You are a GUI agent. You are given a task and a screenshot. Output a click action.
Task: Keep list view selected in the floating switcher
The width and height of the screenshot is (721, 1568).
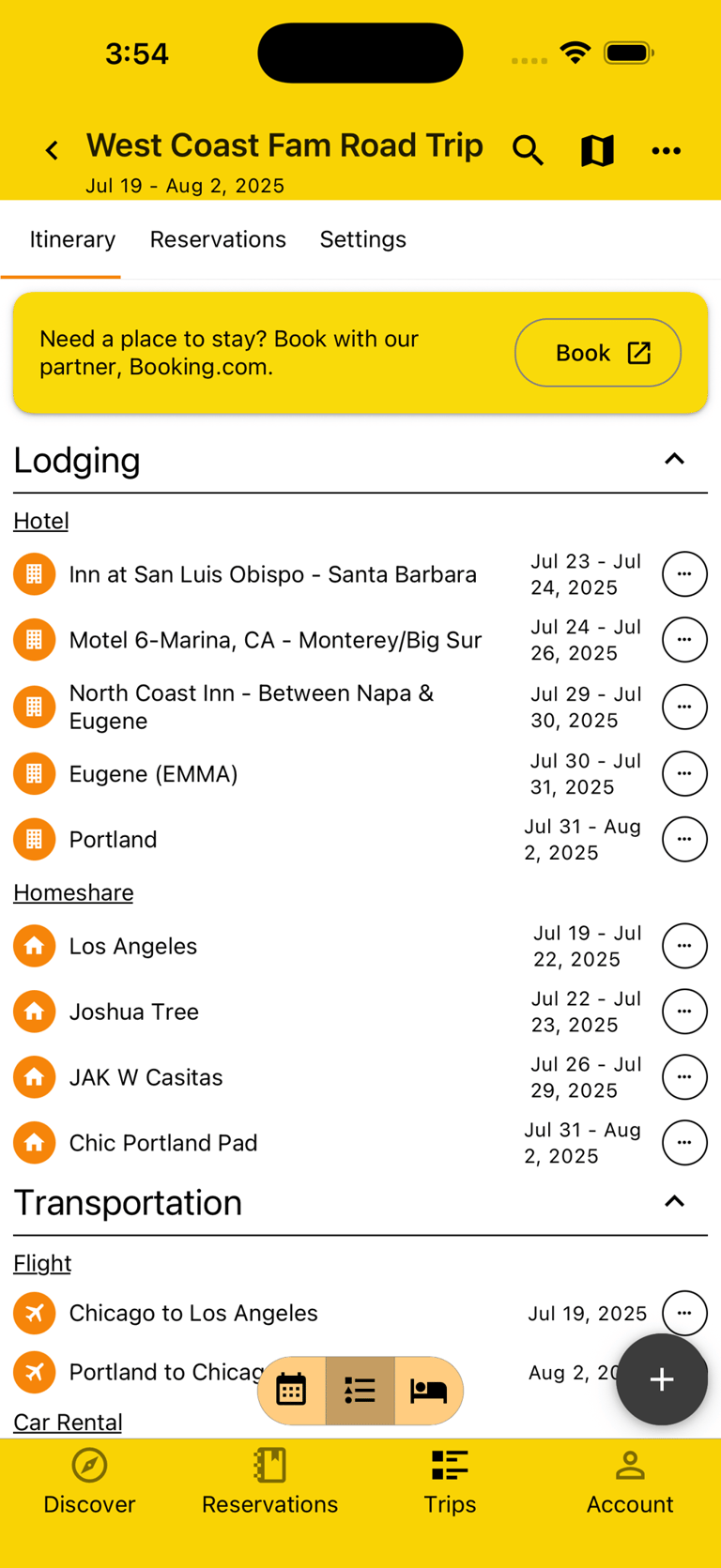(x=360, y=1391)
